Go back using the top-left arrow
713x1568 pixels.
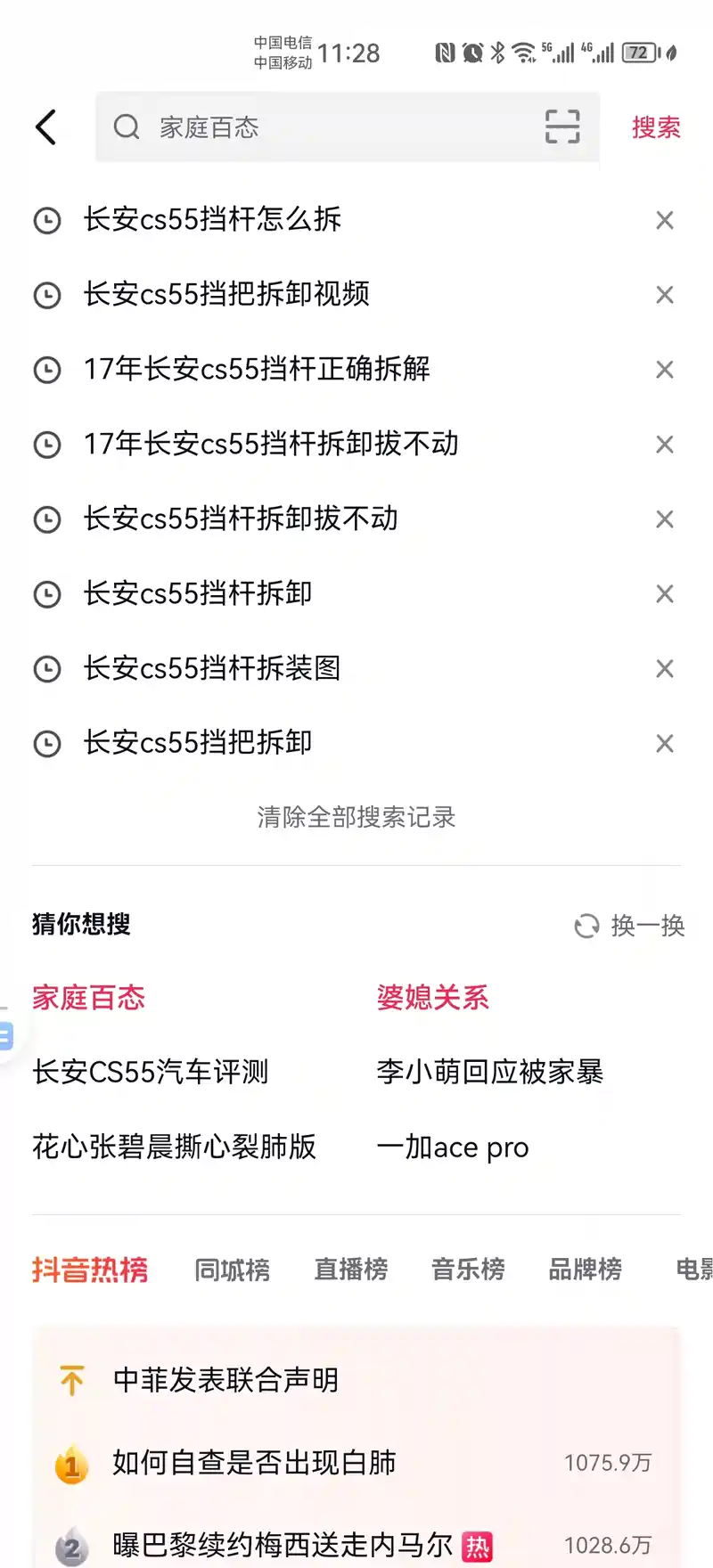click(x=46, y=127)
